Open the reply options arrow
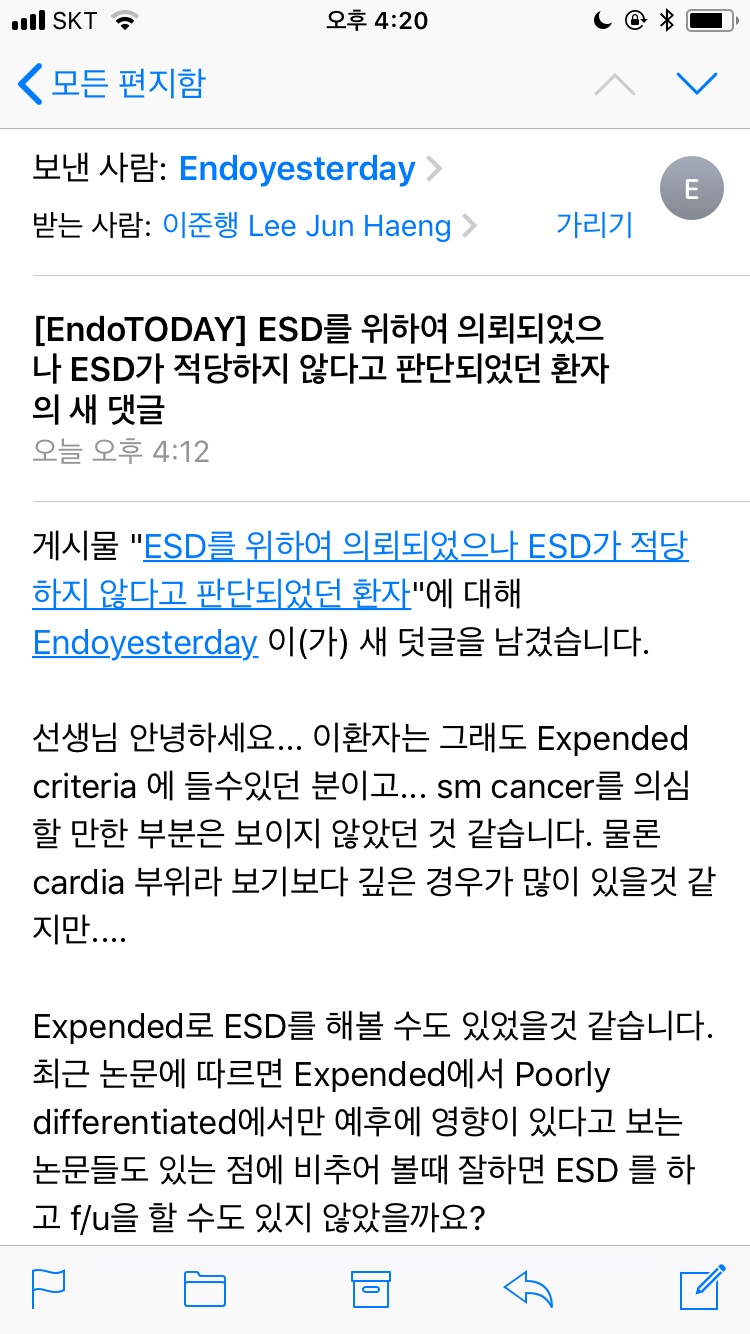Screen dimensions: 750x1334 point(529,1289)
